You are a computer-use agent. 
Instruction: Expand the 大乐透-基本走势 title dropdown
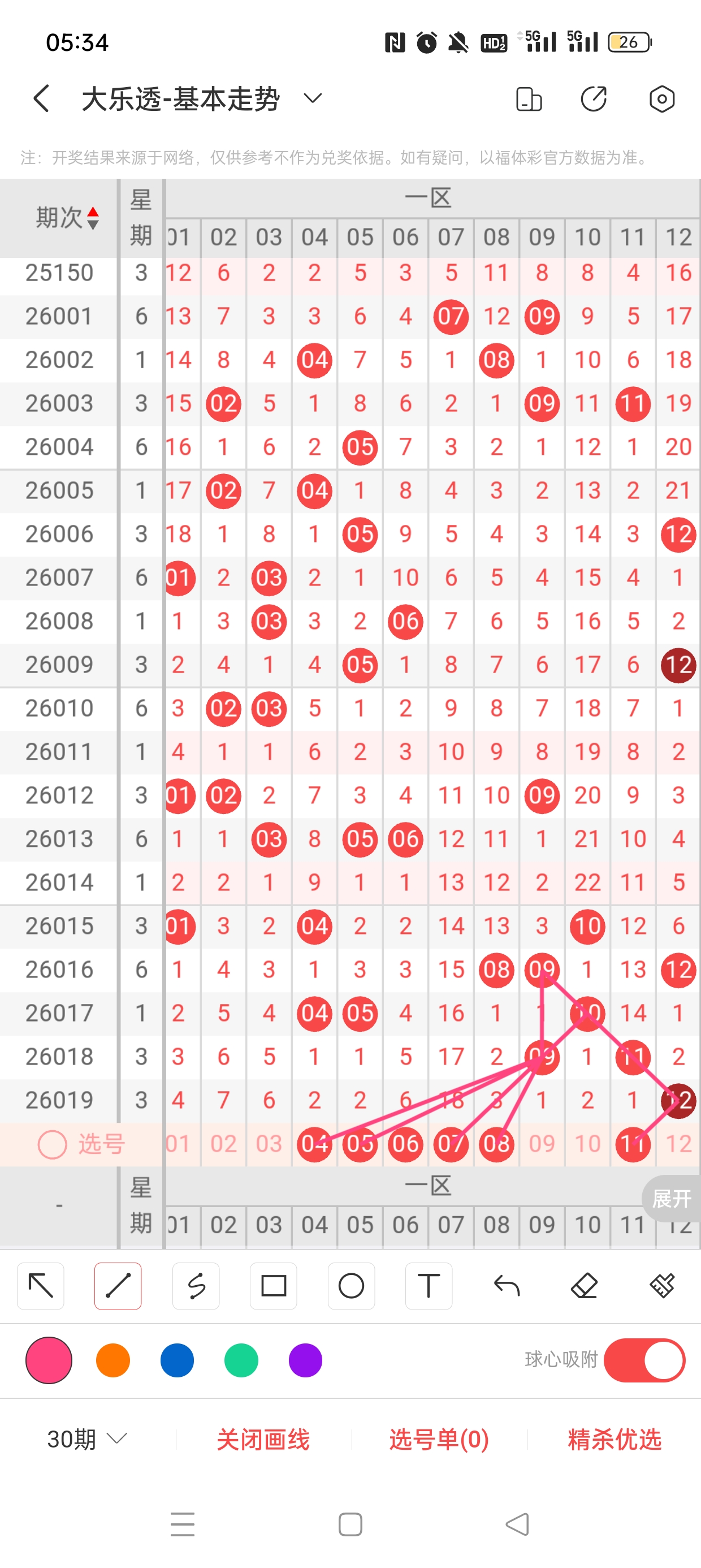click(312, 98)
